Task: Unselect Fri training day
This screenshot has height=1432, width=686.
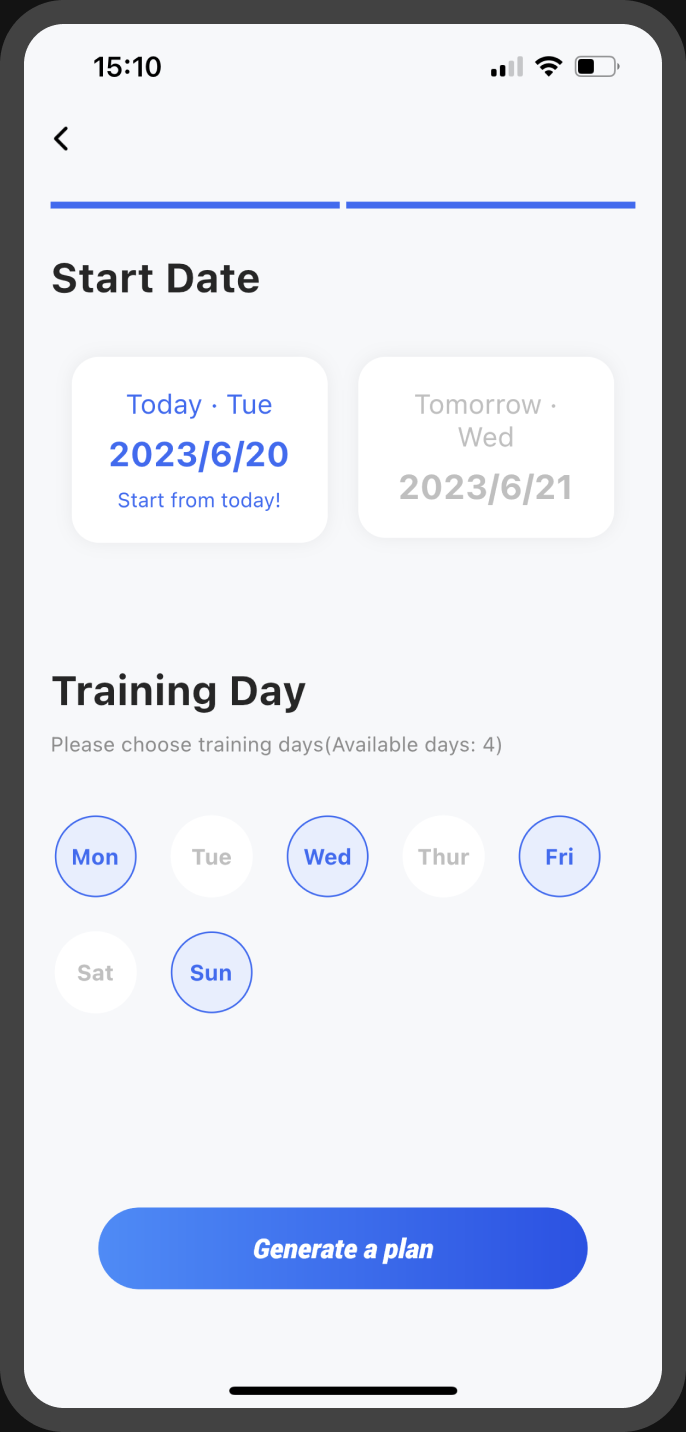Action: pos(559,857)
